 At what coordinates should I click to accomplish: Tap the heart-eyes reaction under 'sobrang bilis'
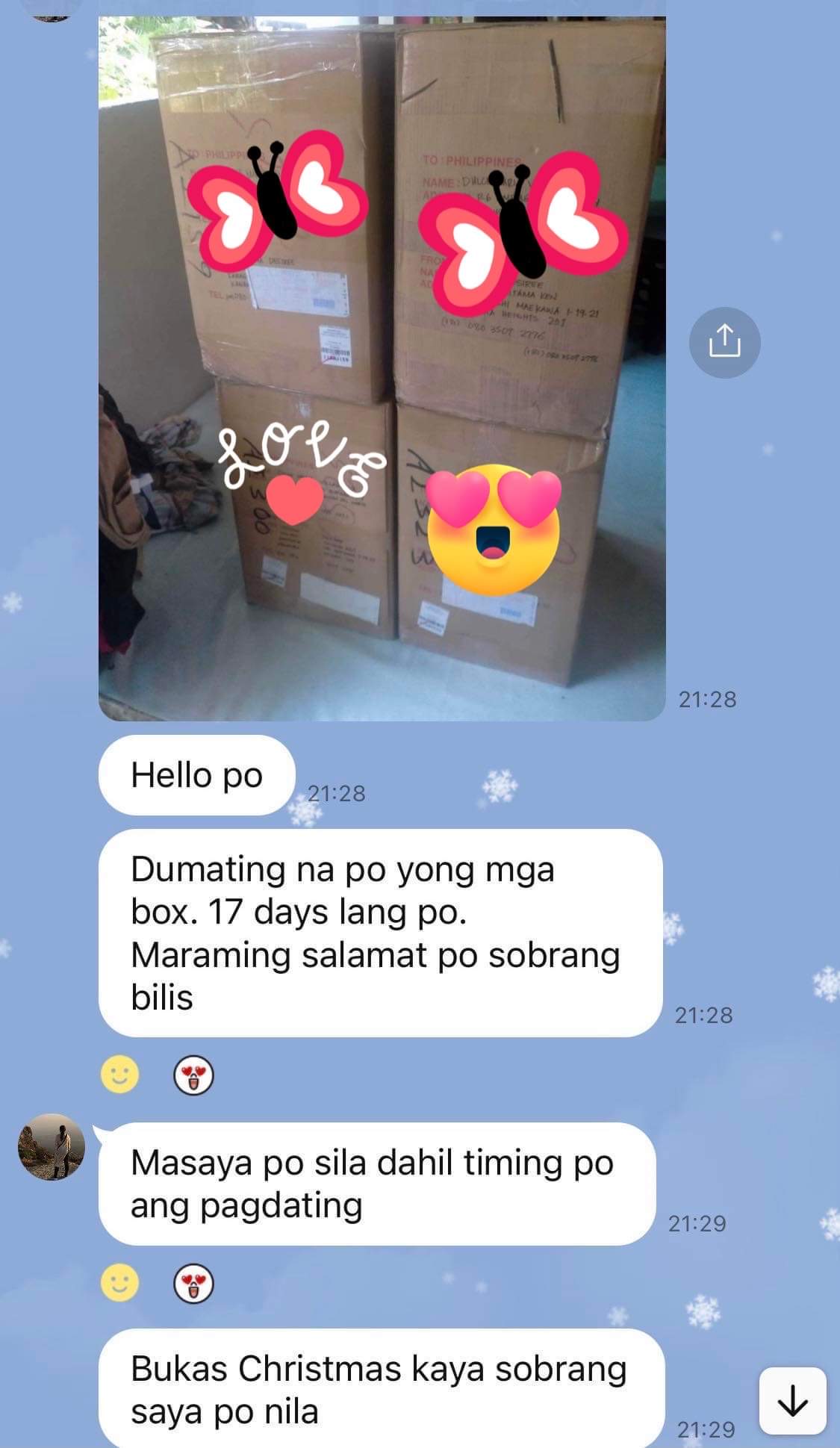193,1076
